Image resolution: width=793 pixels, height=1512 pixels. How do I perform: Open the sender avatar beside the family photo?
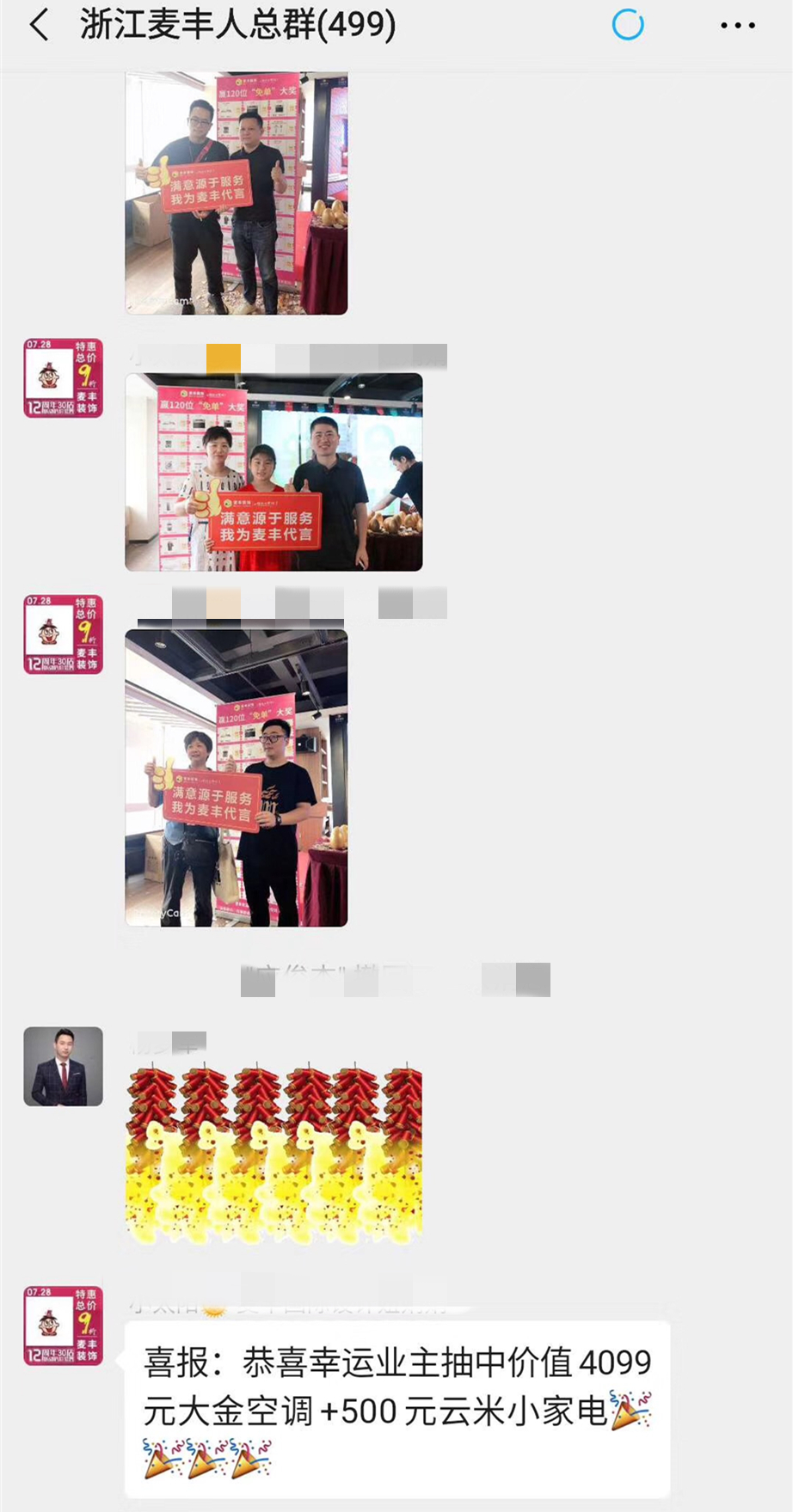coord(63,378)
